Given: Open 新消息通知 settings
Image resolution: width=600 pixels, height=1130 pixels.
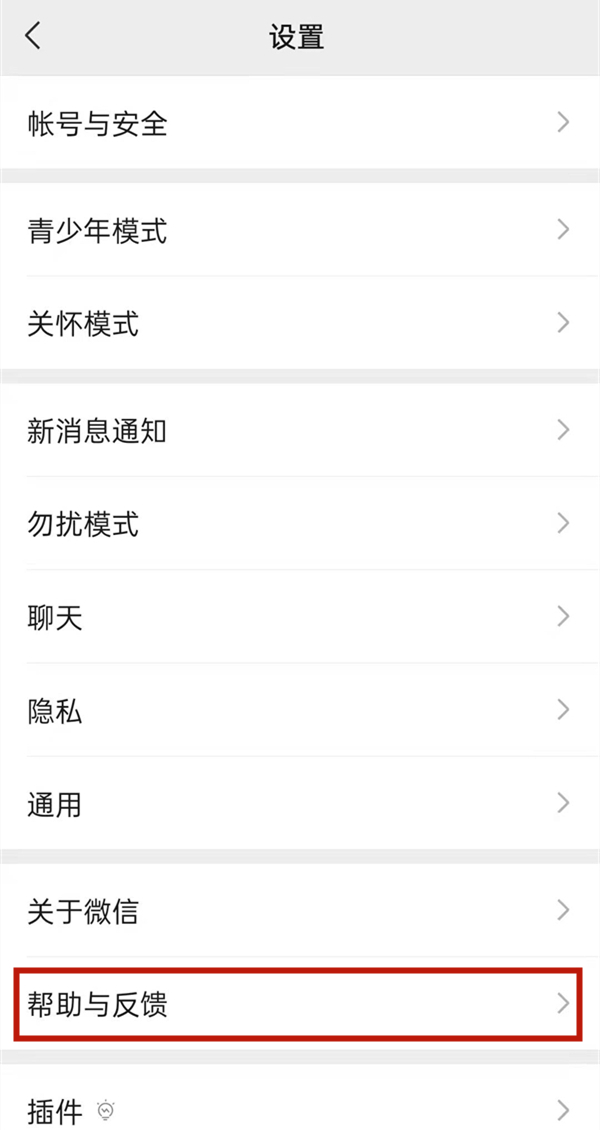Looking at the screenshot, I should [300, 431].
